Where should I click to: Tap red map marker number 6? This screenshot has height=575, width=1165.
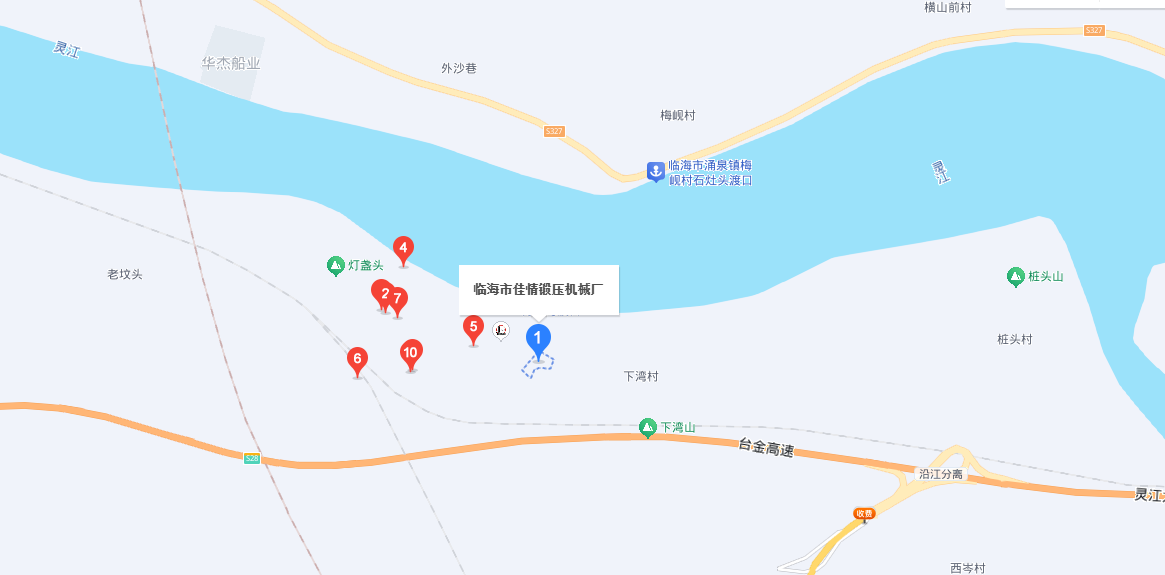pos(357,359)
